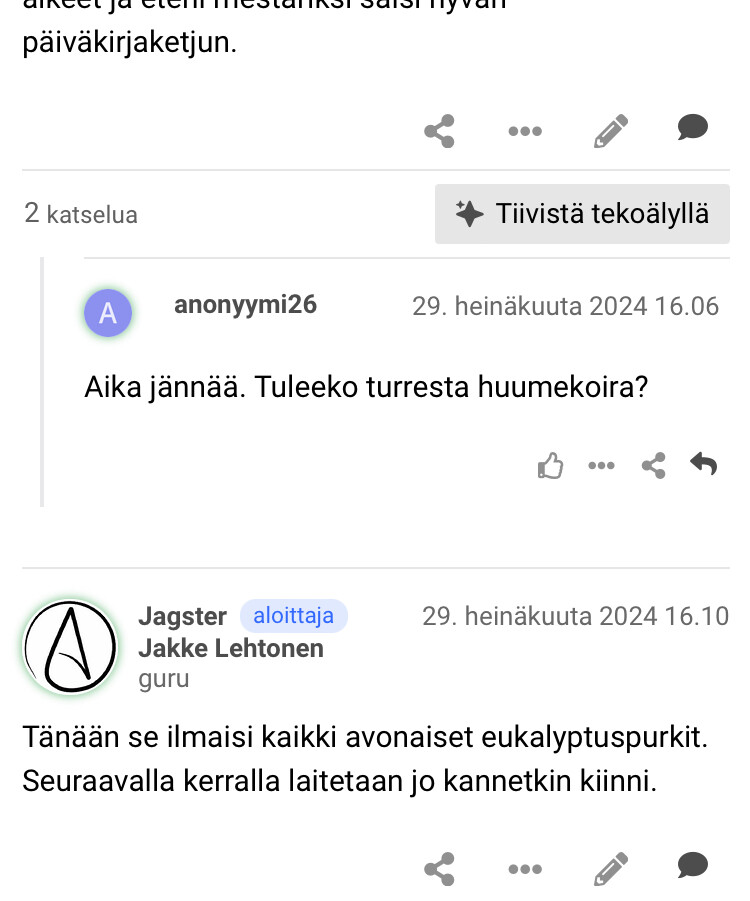Open more options on anonyymi26's comment
Screen dimensions: 750x901
pos(601,465)
